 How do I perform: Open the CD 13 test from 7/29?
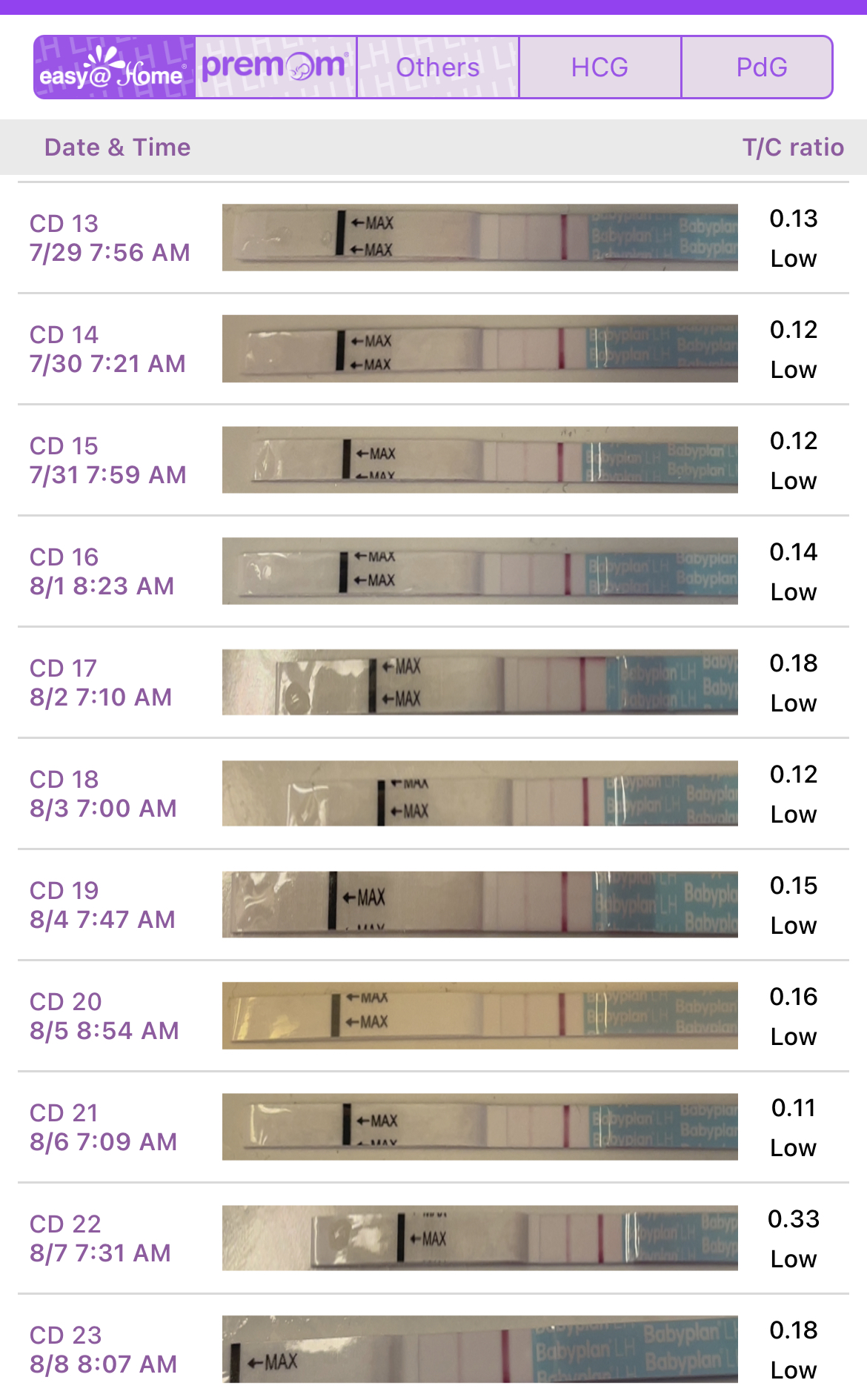pyautogui.click(x=433, y=238)
